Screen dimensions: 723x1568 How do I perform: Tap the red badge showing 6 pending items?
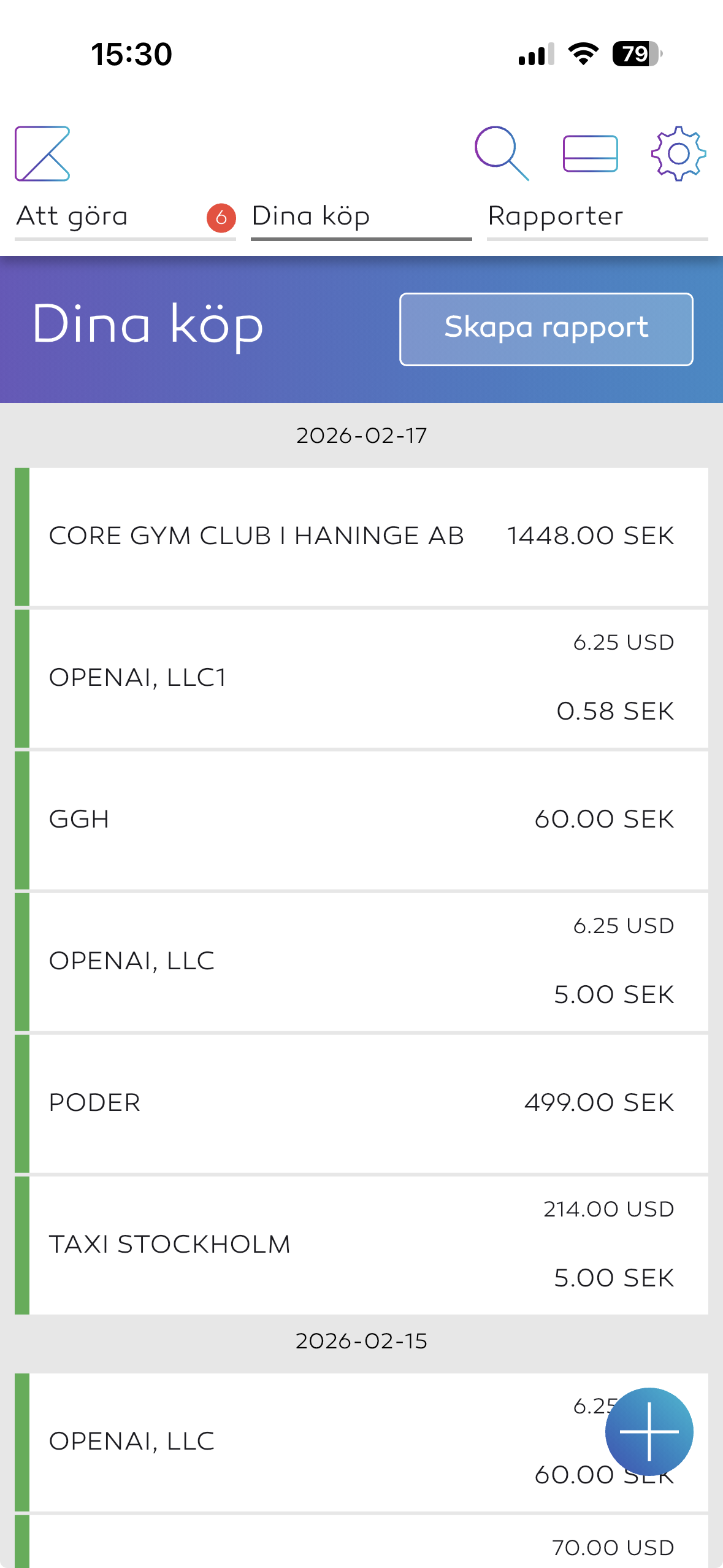(x=221, y=216)
